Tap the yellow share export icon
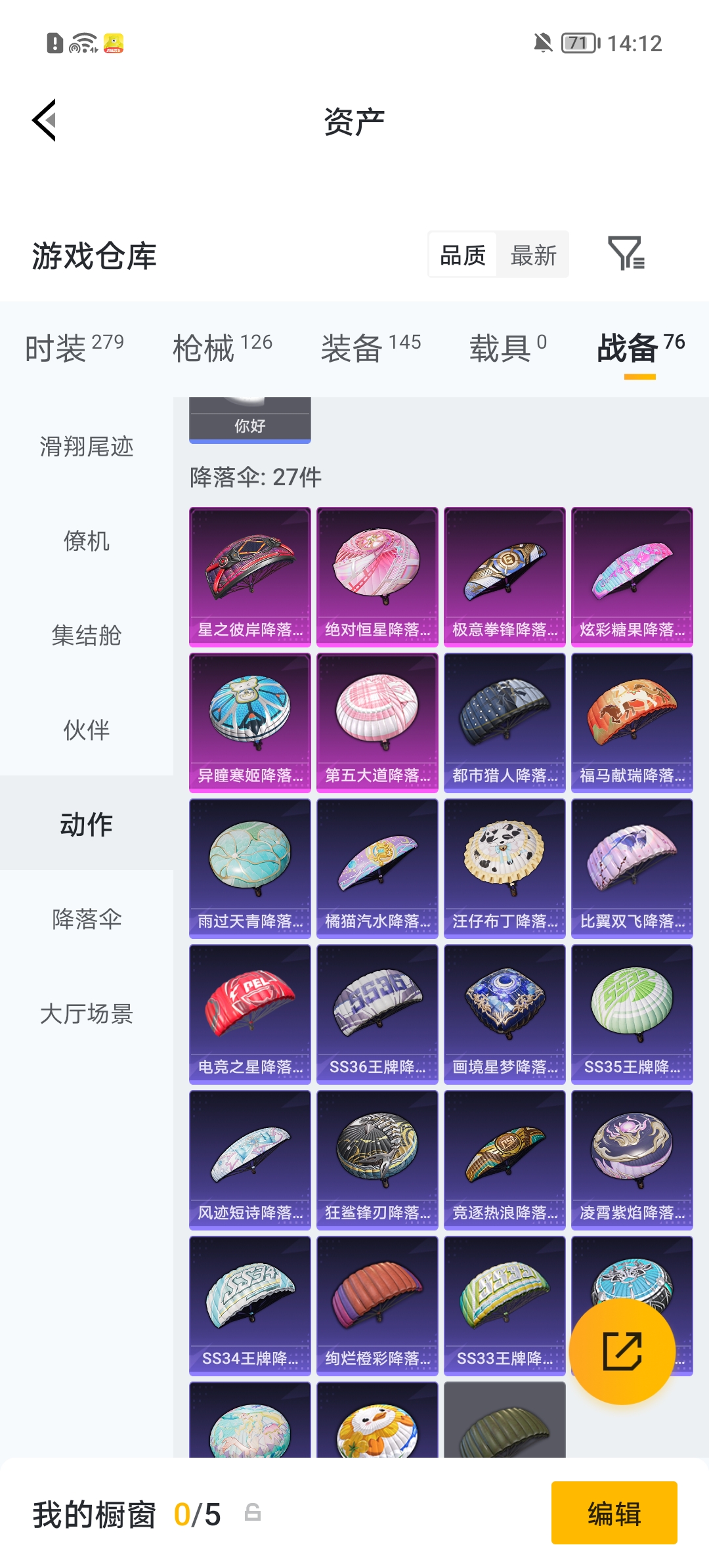The image size is (709, 1568). click(621, 1353)
